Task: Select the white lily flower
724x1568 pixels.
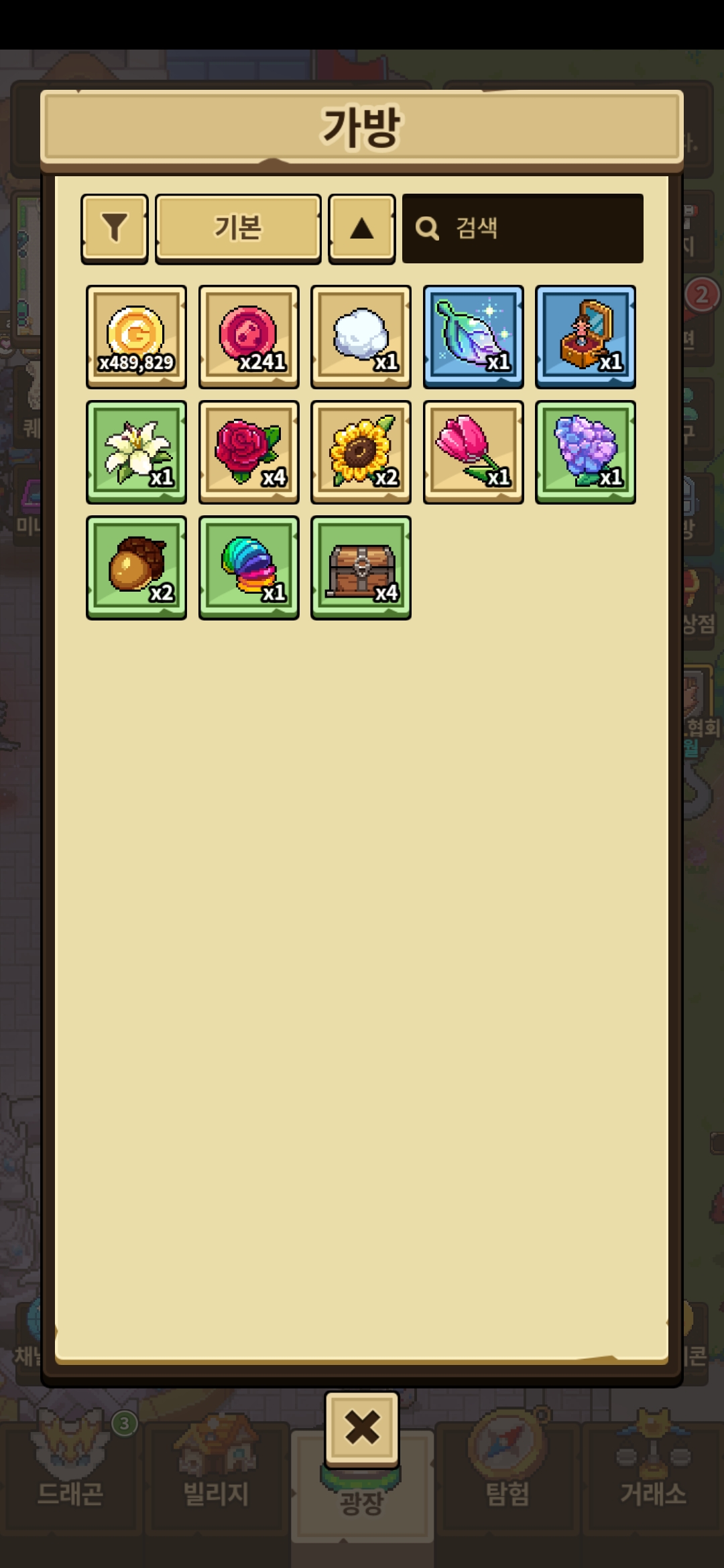Action: 136,452
